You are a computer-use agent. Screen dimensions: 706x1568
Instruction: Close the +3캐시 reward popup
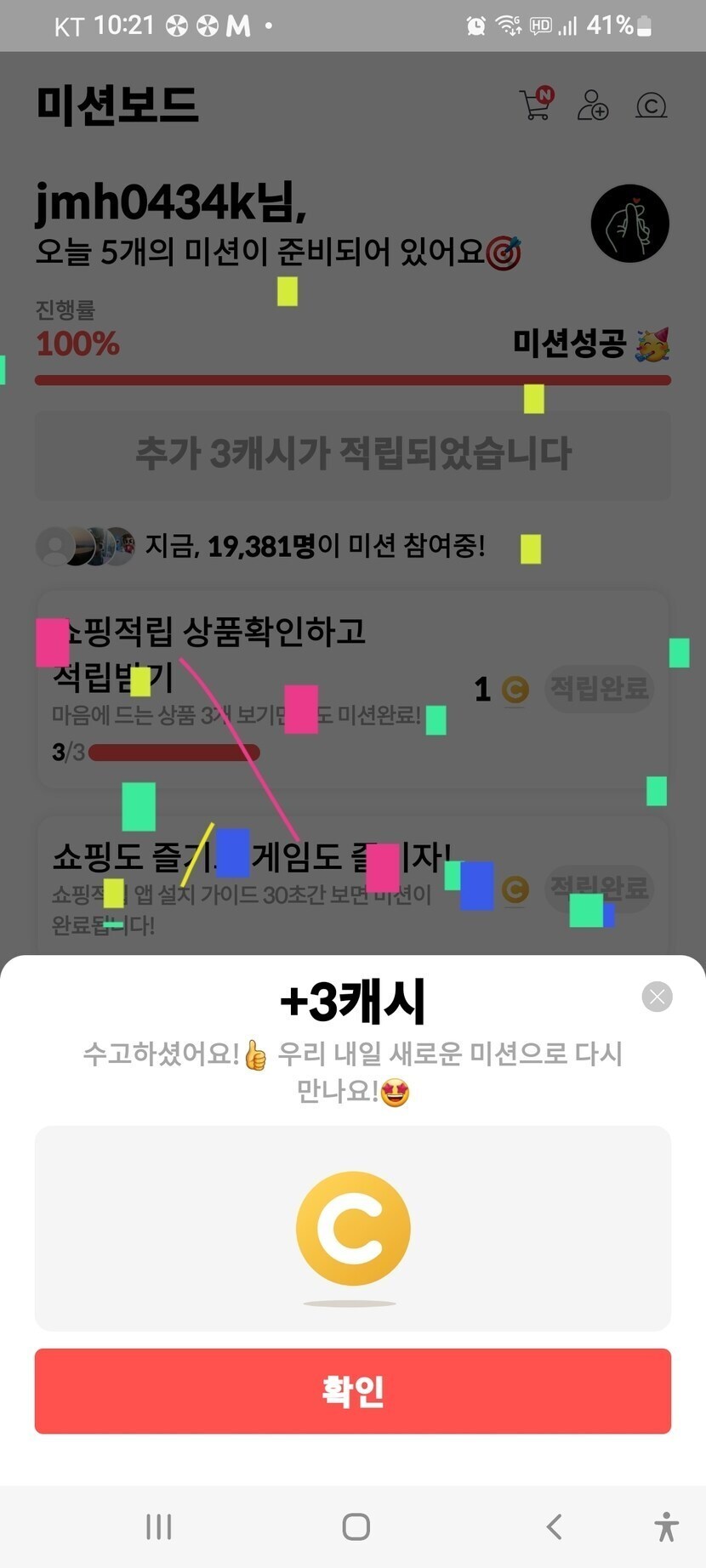[x=657, y=997]
